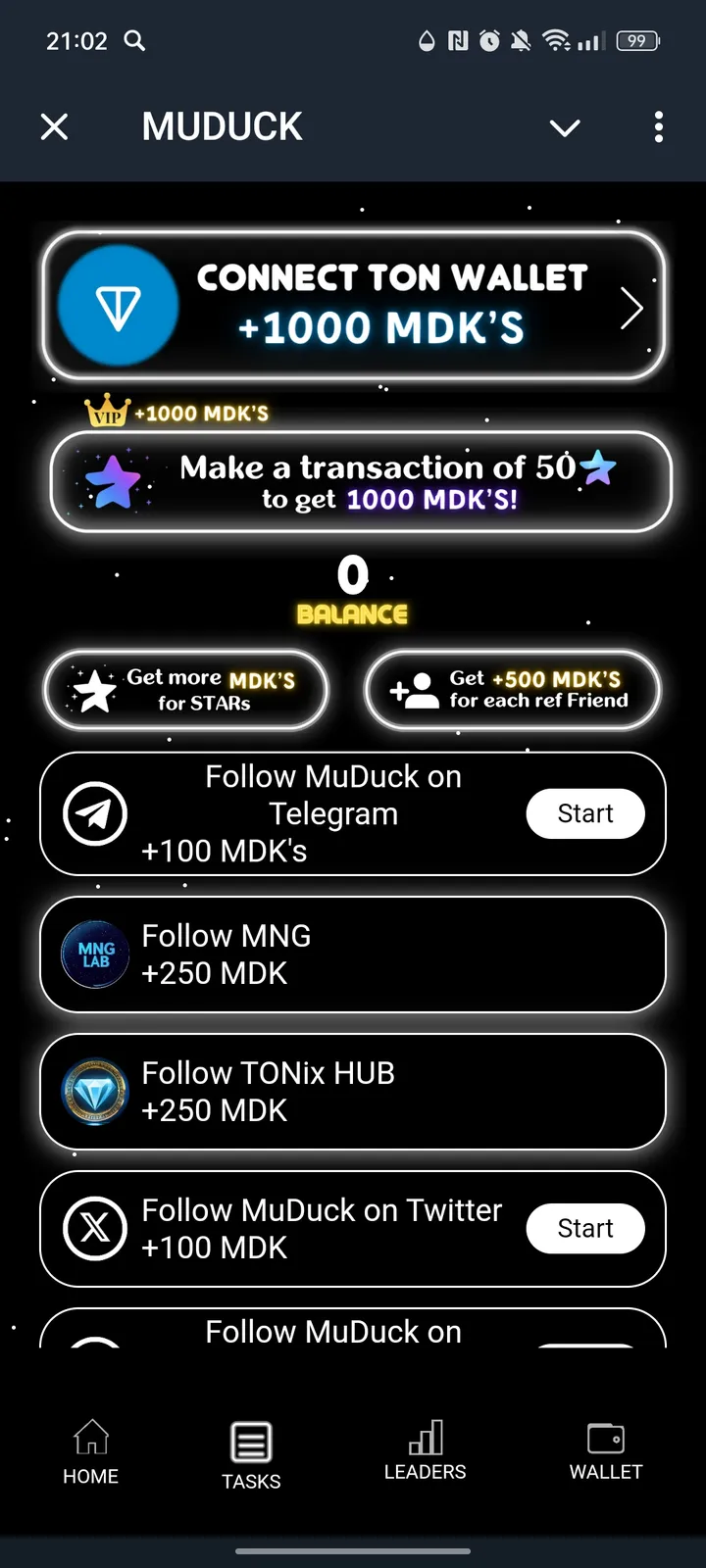Screen dimensions: 706x1568
Task: Click Get more MDK'S for STARs
Action: (x=186, y=690)
